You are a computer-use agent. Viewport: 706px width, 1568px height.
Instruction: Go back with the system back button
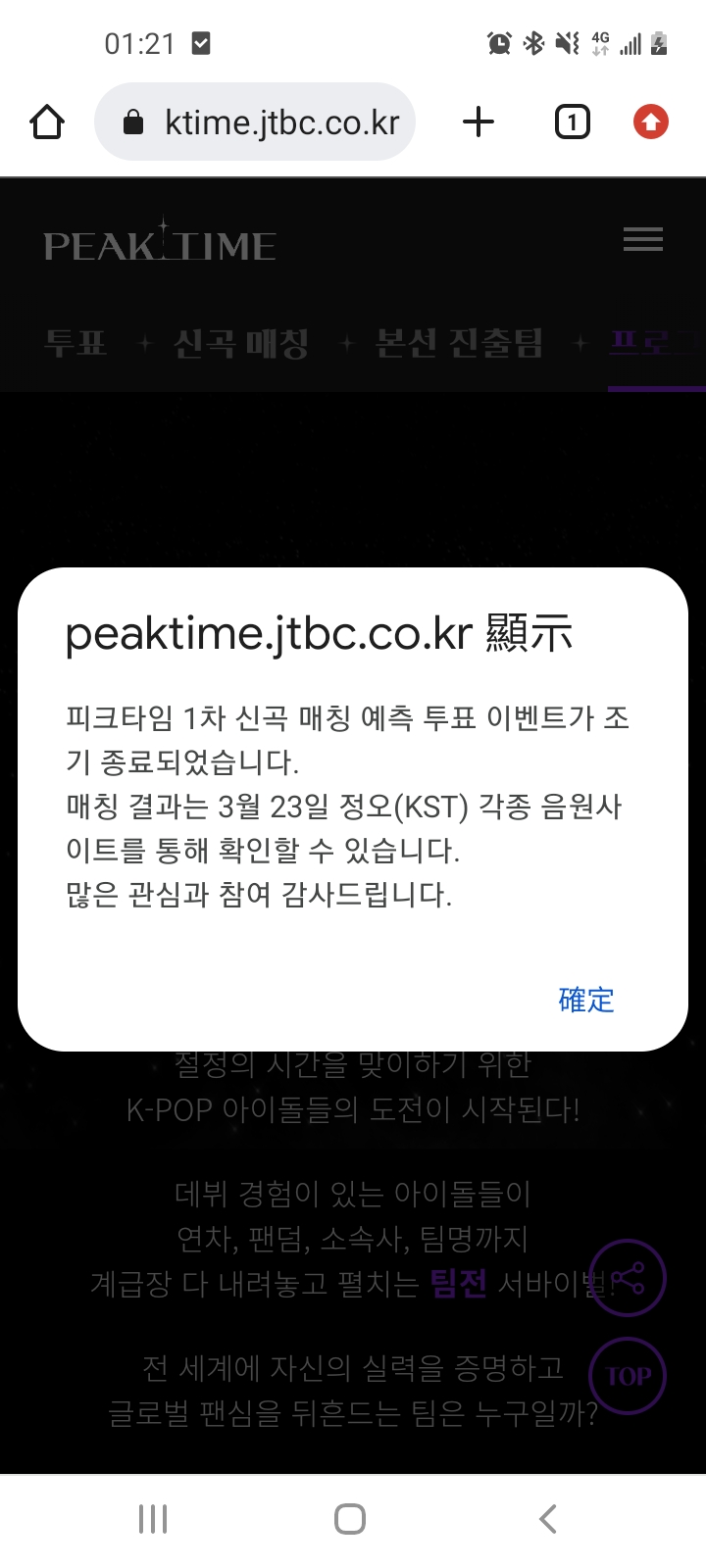click(548, 1519)
